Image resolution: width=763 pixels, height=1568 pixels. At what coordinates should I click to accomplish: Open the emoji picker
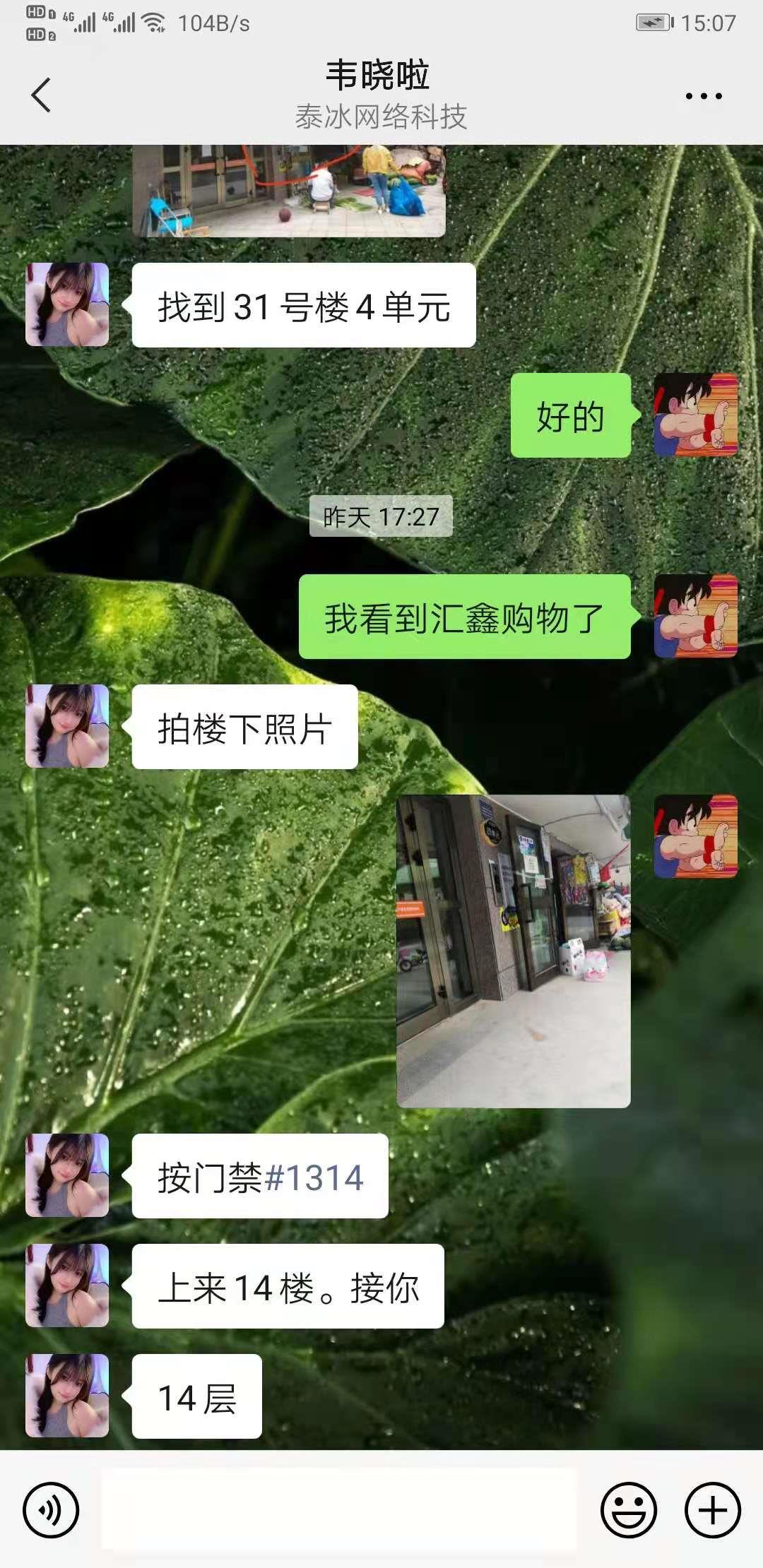point(628,1510)
